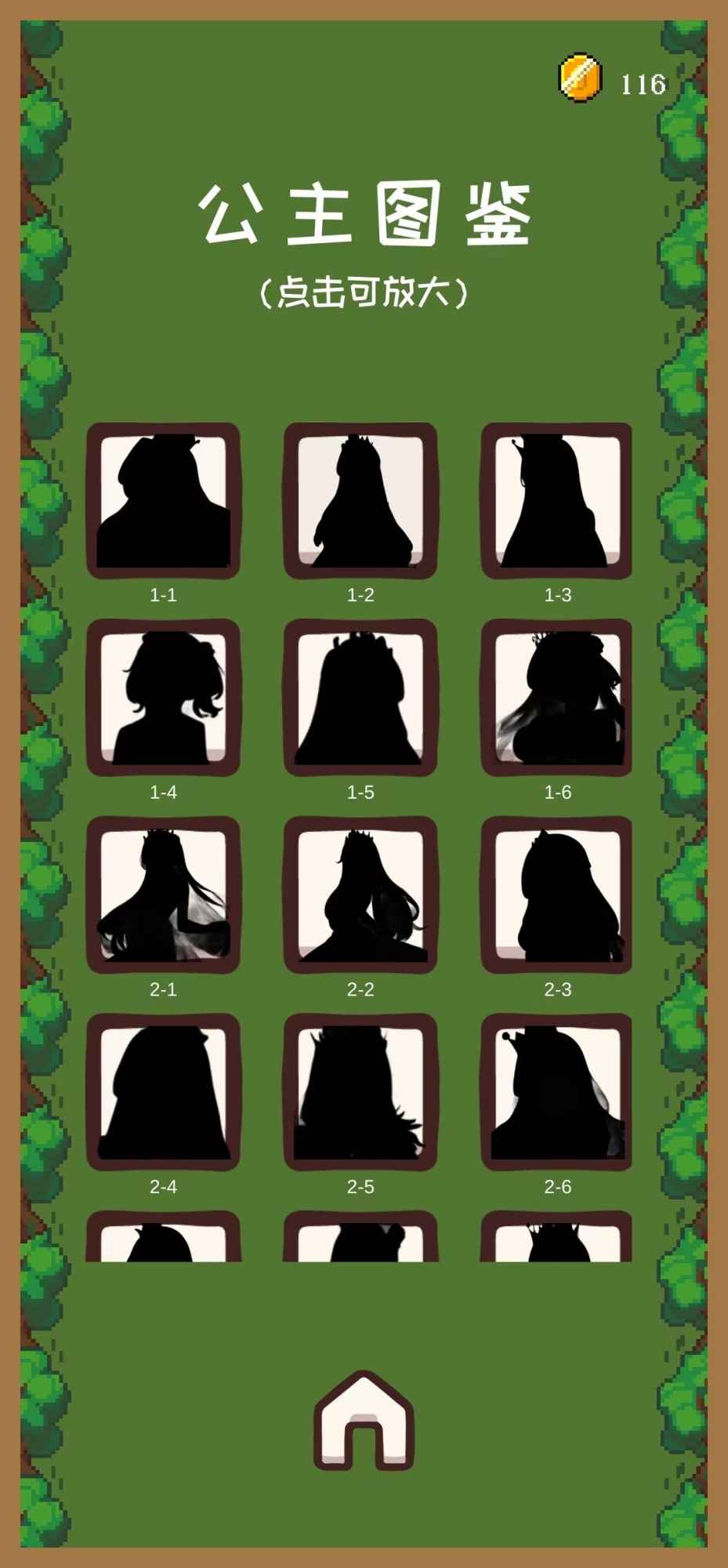This screenshot has height=1568, width=728.
Task: Select princess tile 1-6
Action: coord(556,698)
